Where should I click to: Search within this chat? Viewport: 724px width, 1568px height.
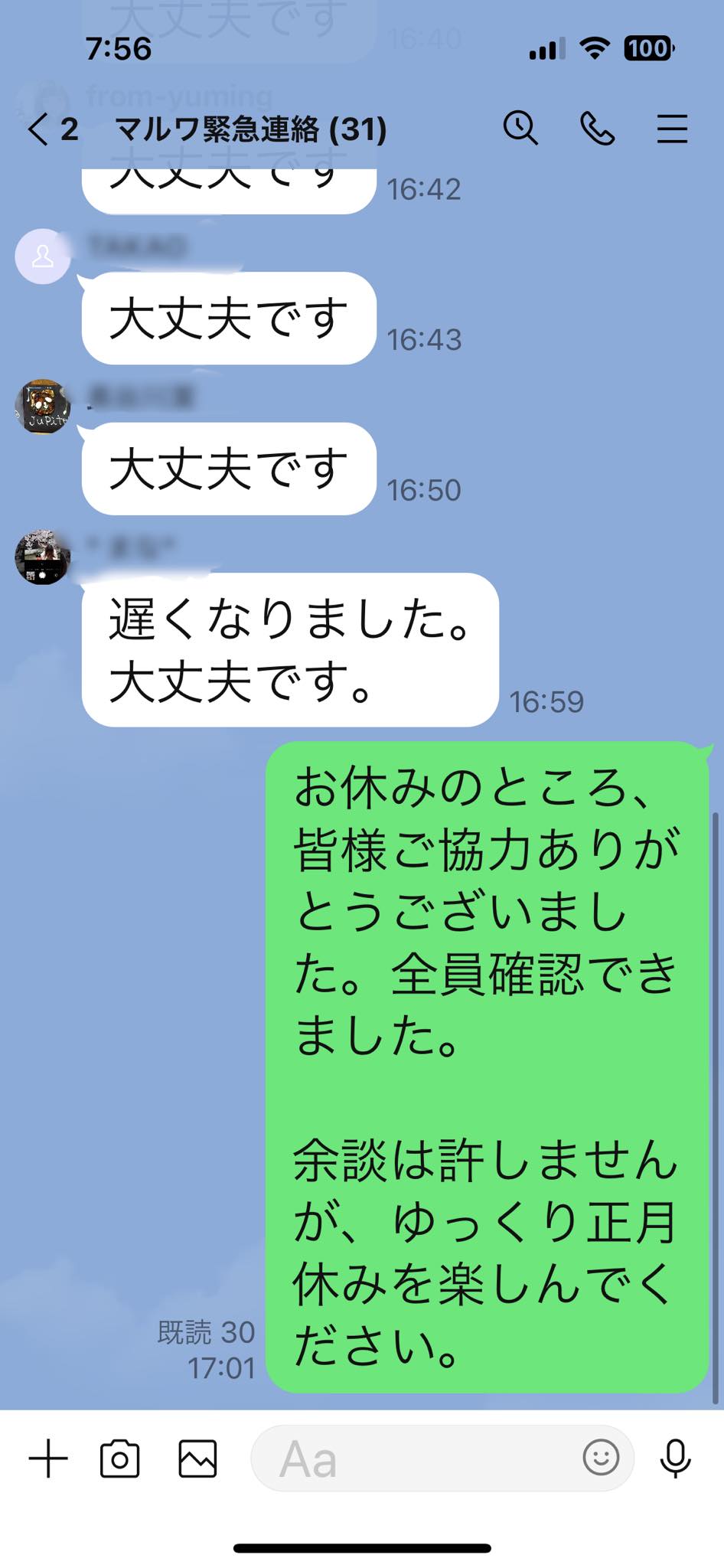(520, 128)
